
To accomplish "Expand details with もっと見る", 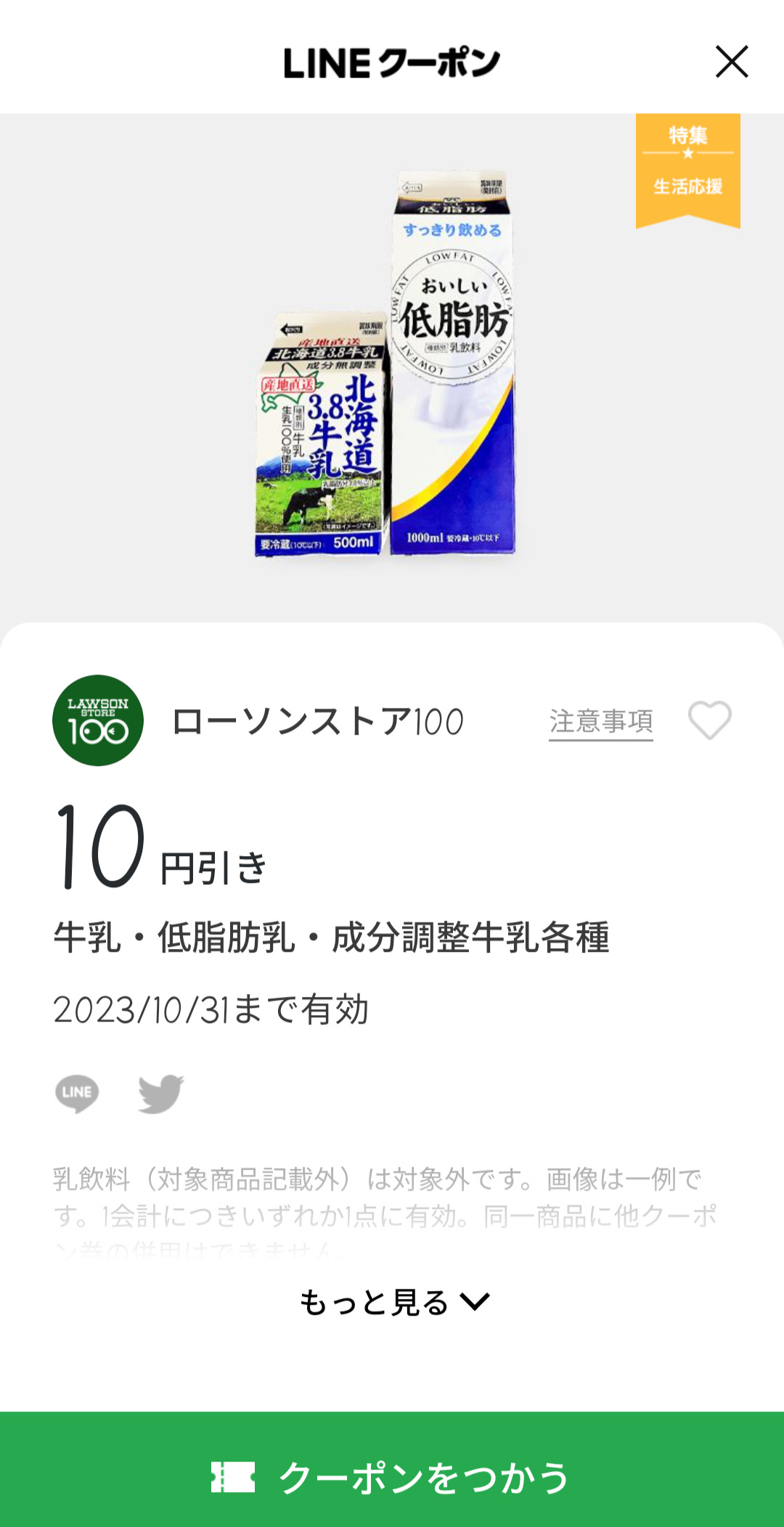I will tap(394, 1303).
